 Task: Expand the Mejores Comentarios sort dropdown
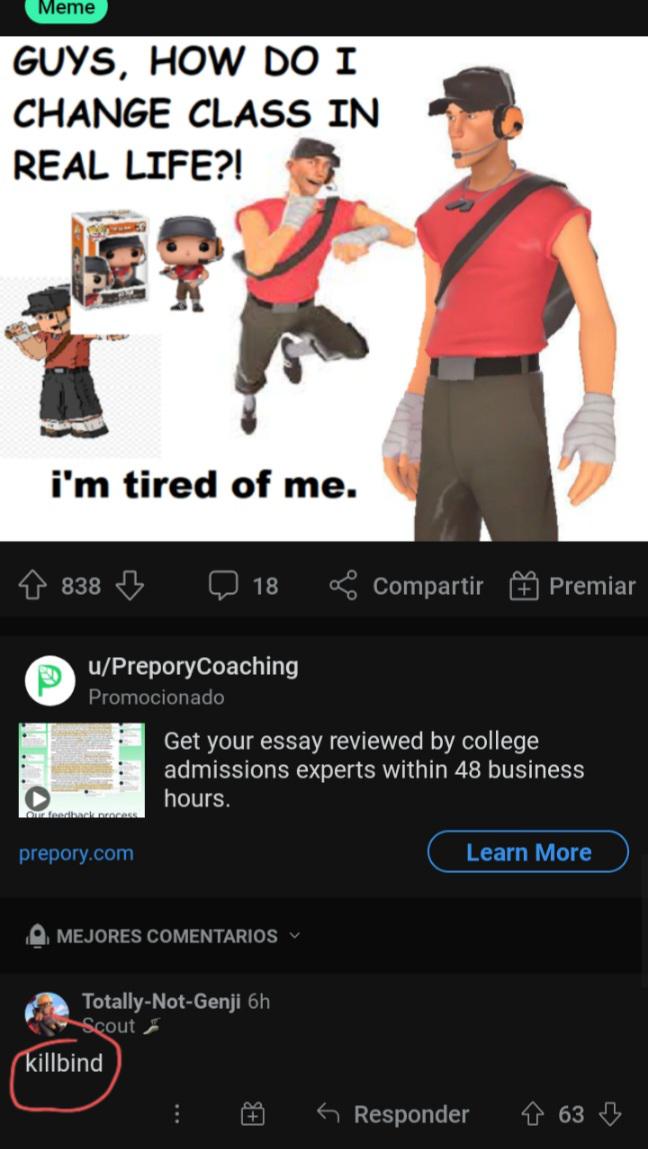click(x=165, y=936)
